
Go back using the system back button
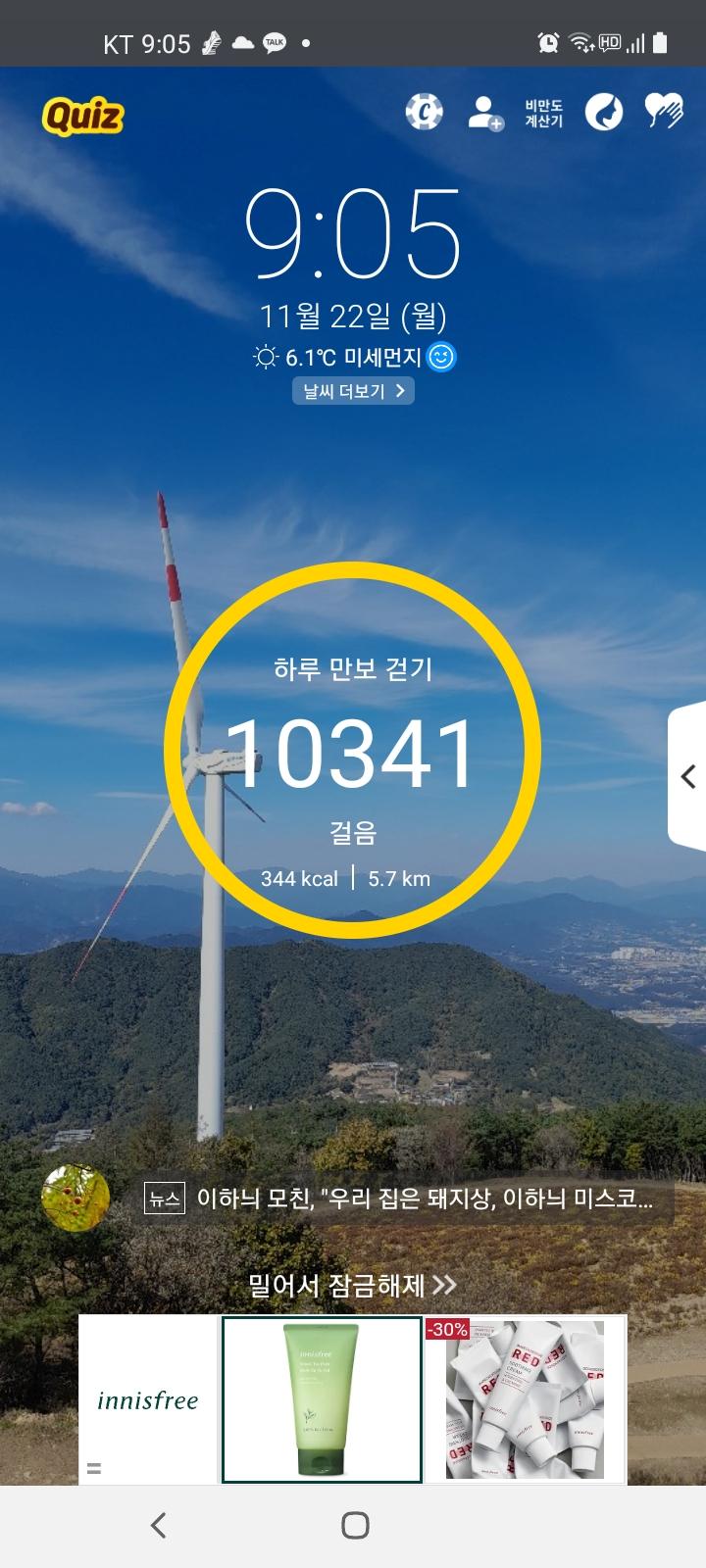[158, 1525]
